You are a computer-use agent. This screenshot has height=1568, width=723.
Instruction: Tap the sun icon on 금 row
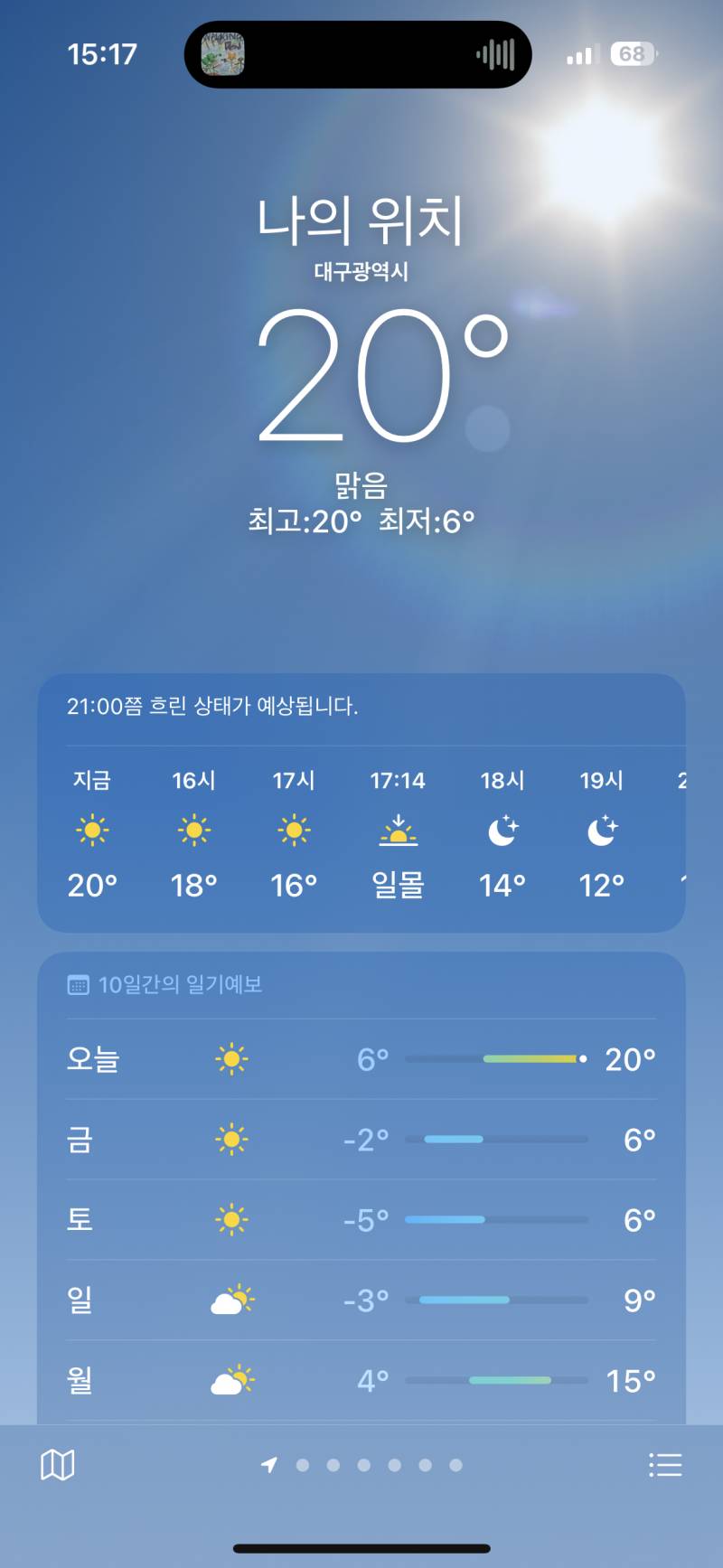pyautogui.click(x=230, y=1140)
